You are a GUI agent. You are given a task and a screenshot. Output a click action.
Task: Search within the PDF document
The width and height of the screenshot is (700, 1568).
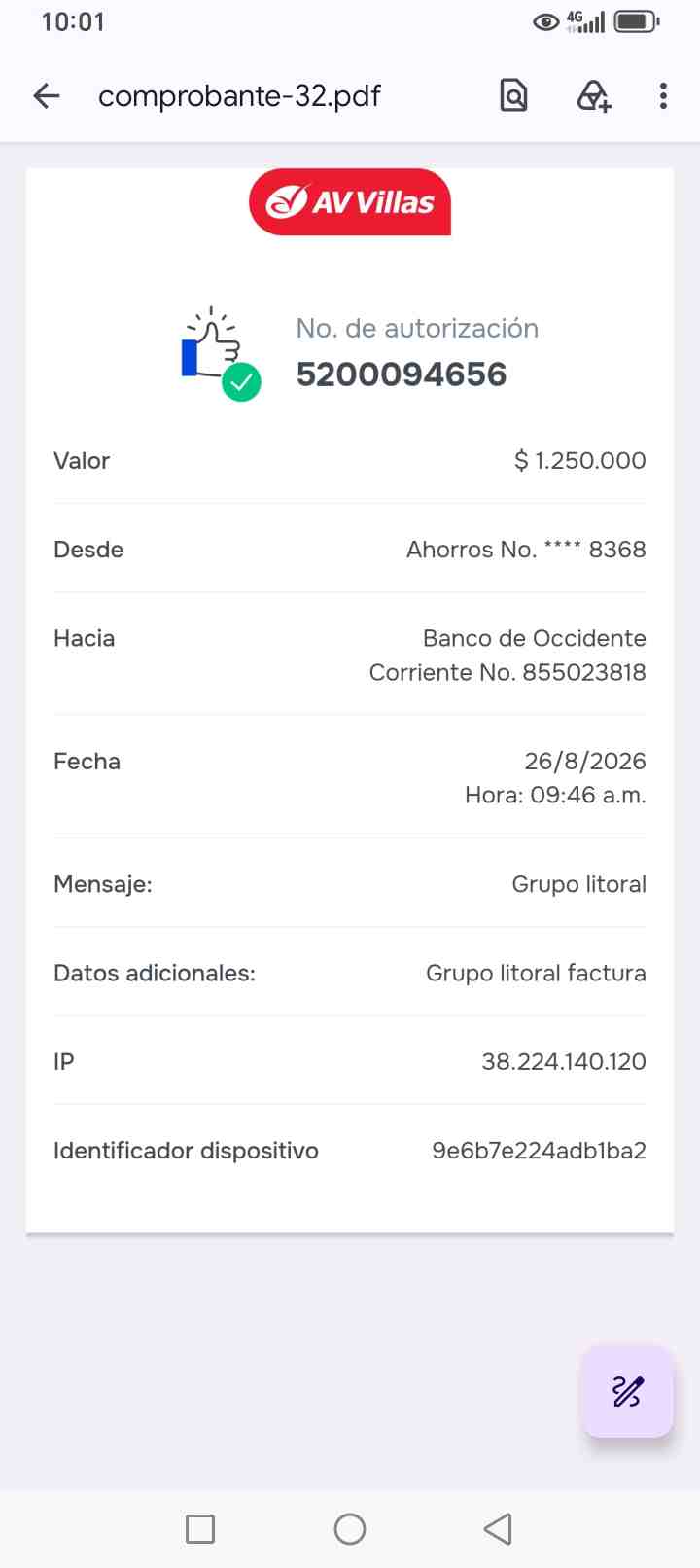513,95
